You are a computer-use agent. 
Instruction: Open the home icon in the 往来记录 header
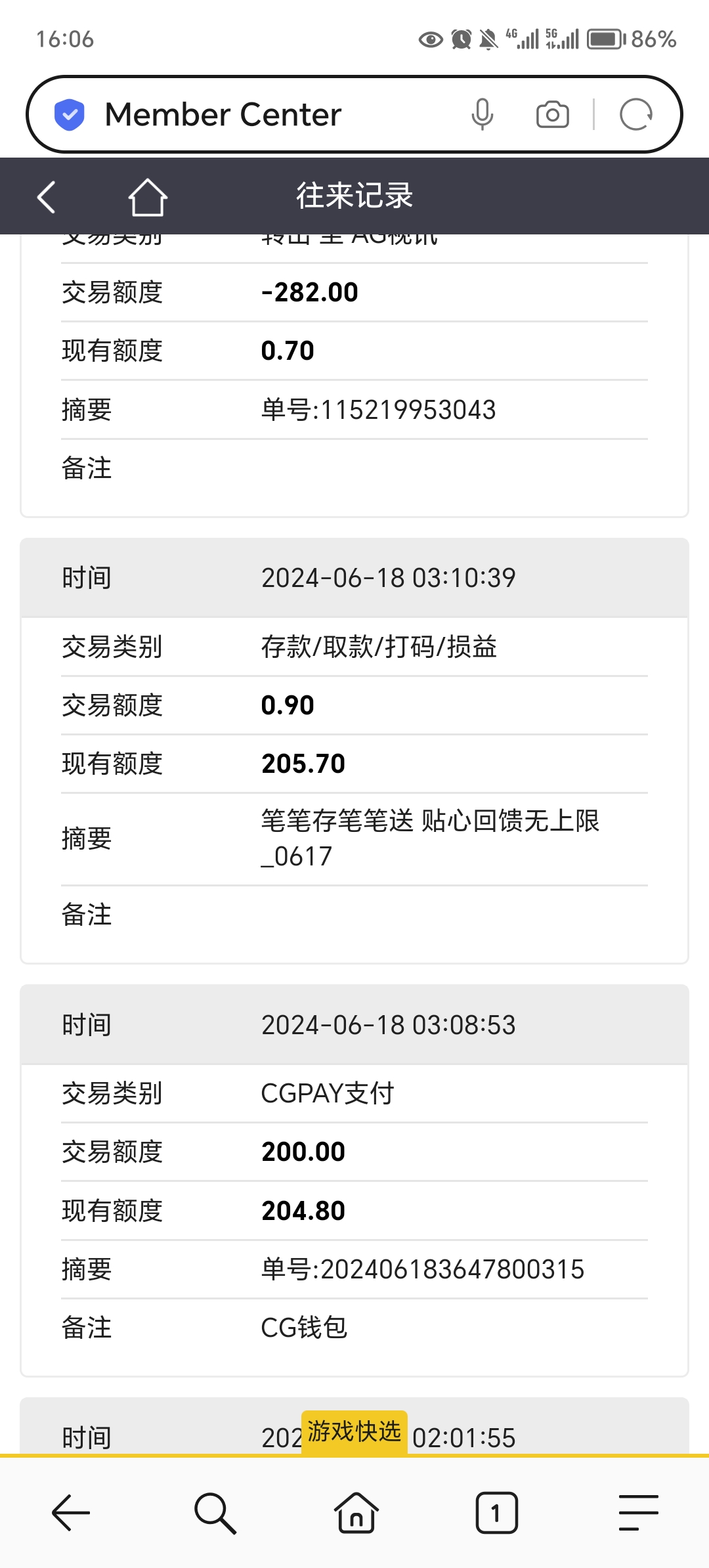(147, 196)
